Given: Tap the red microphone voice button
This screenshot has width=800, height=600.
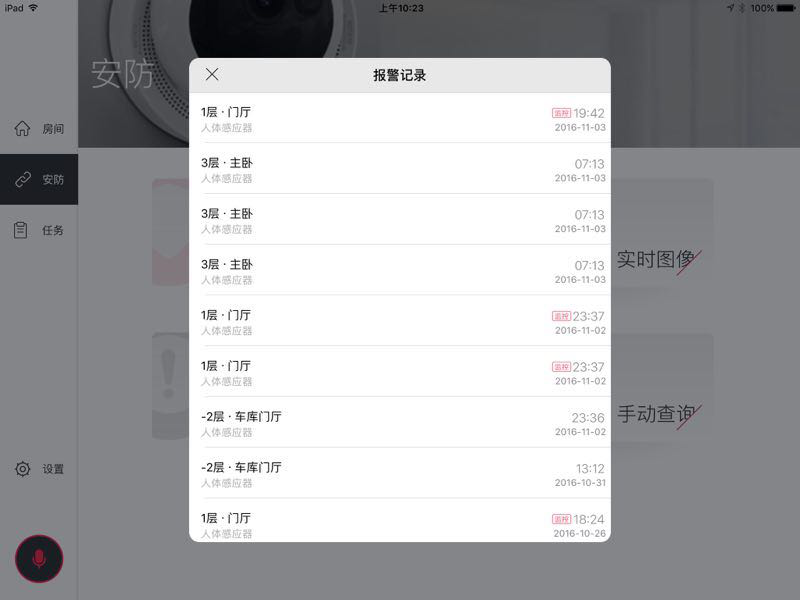Looking at the screenshot, I should 39,558.
